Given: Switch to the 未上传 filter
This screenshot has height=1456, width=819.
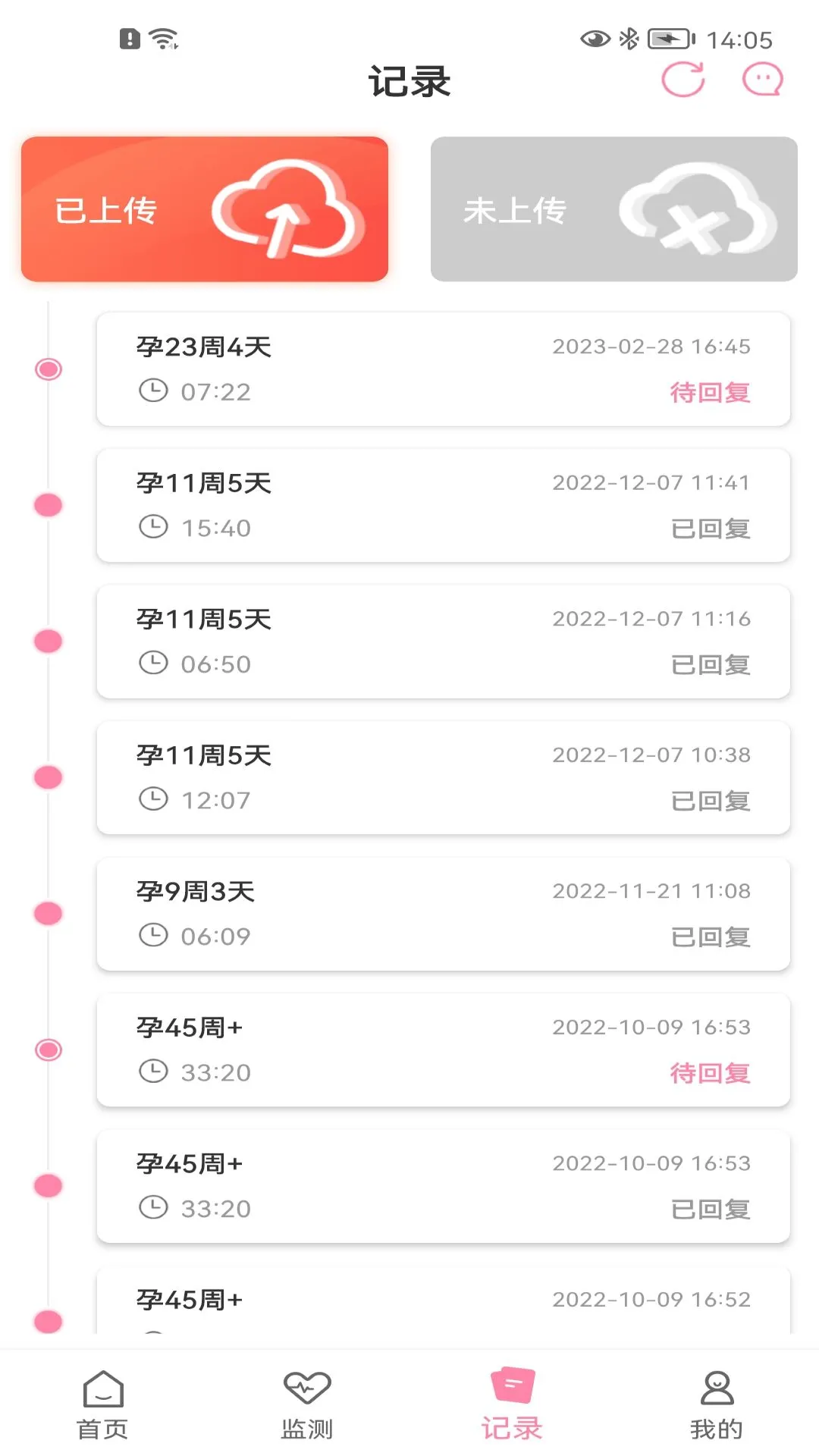Looking at the screenshot, I should pos(613,210).
